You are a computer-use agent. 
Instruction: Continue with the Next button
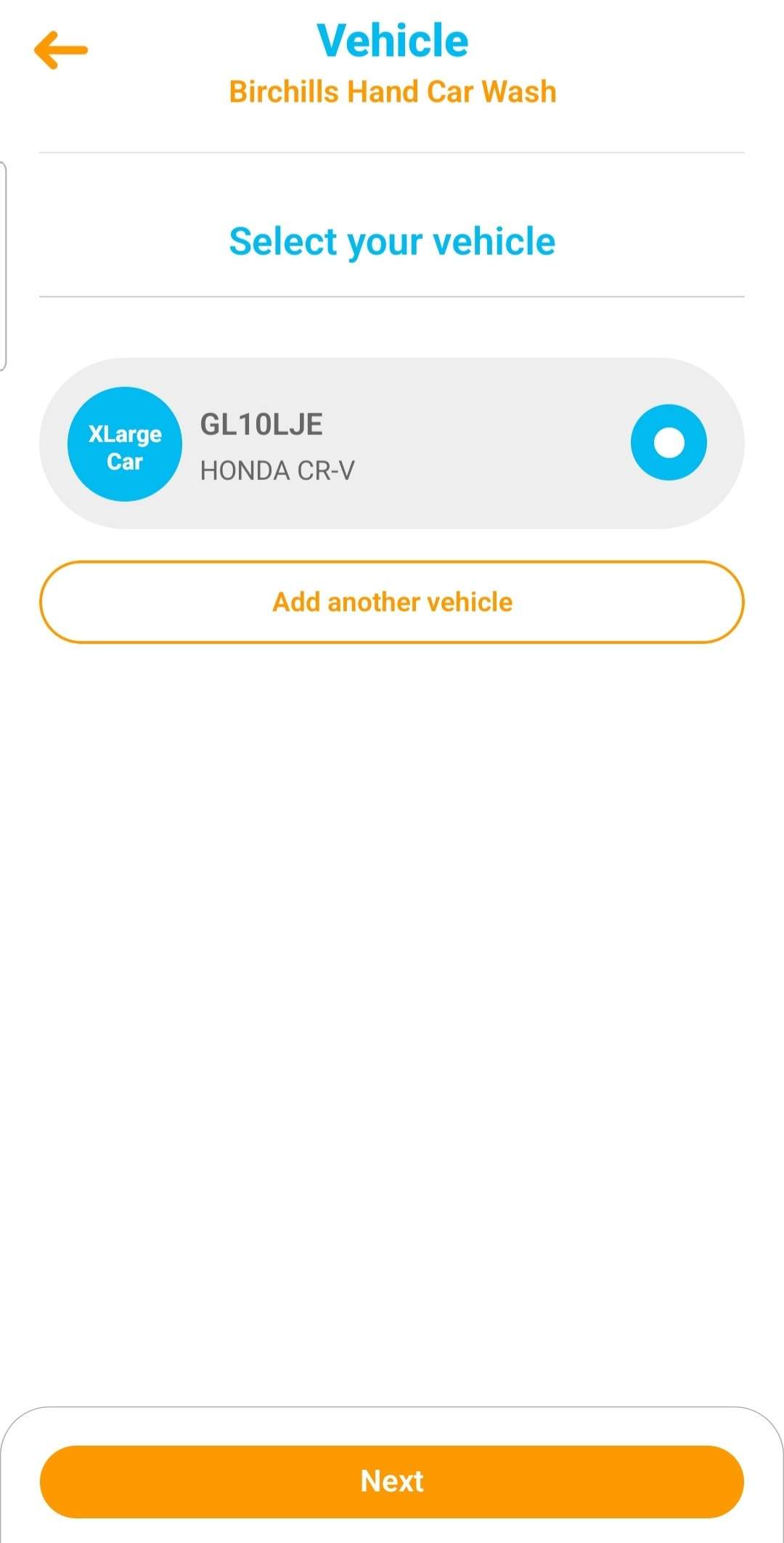tap(392, 1481)
